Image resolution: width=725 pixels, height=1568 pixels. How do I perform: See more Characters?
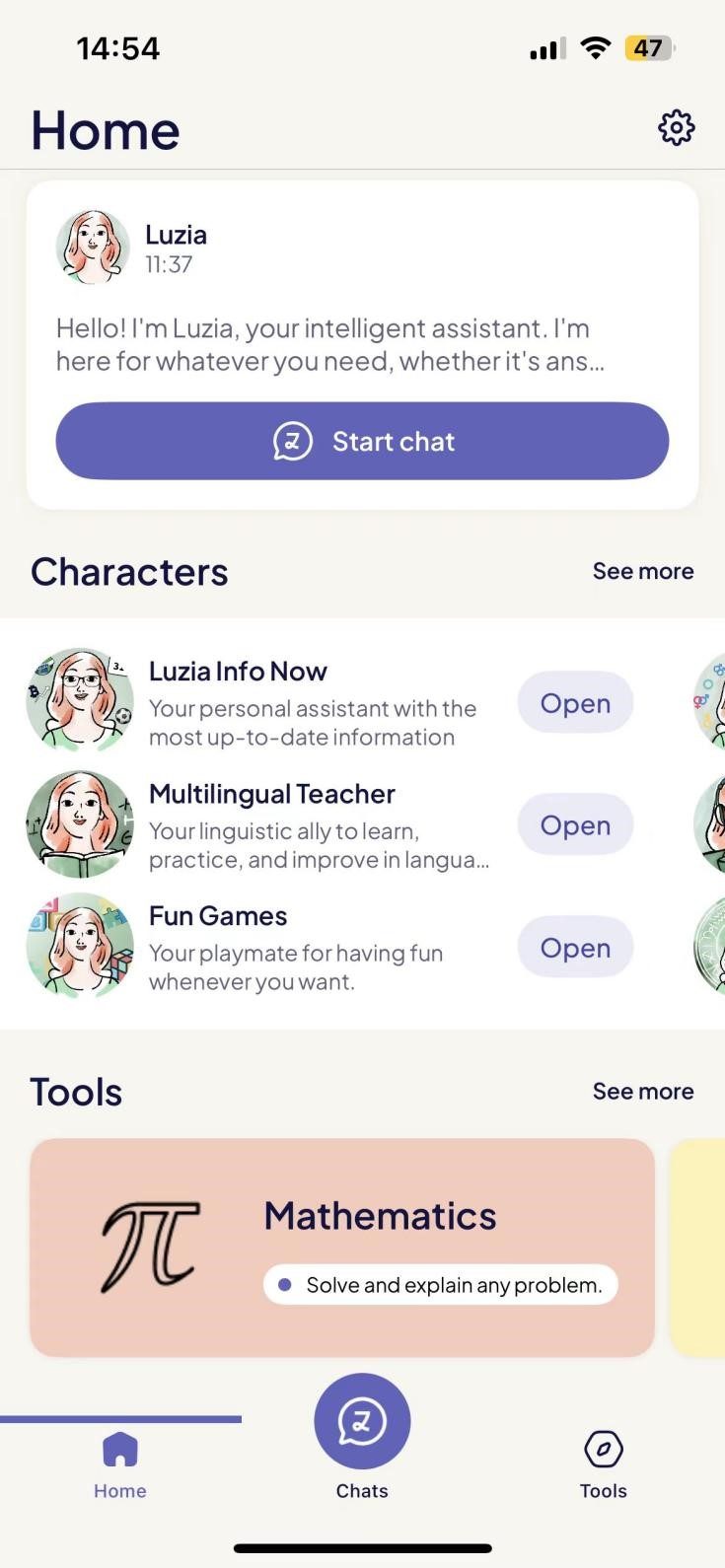click(642, 571)
